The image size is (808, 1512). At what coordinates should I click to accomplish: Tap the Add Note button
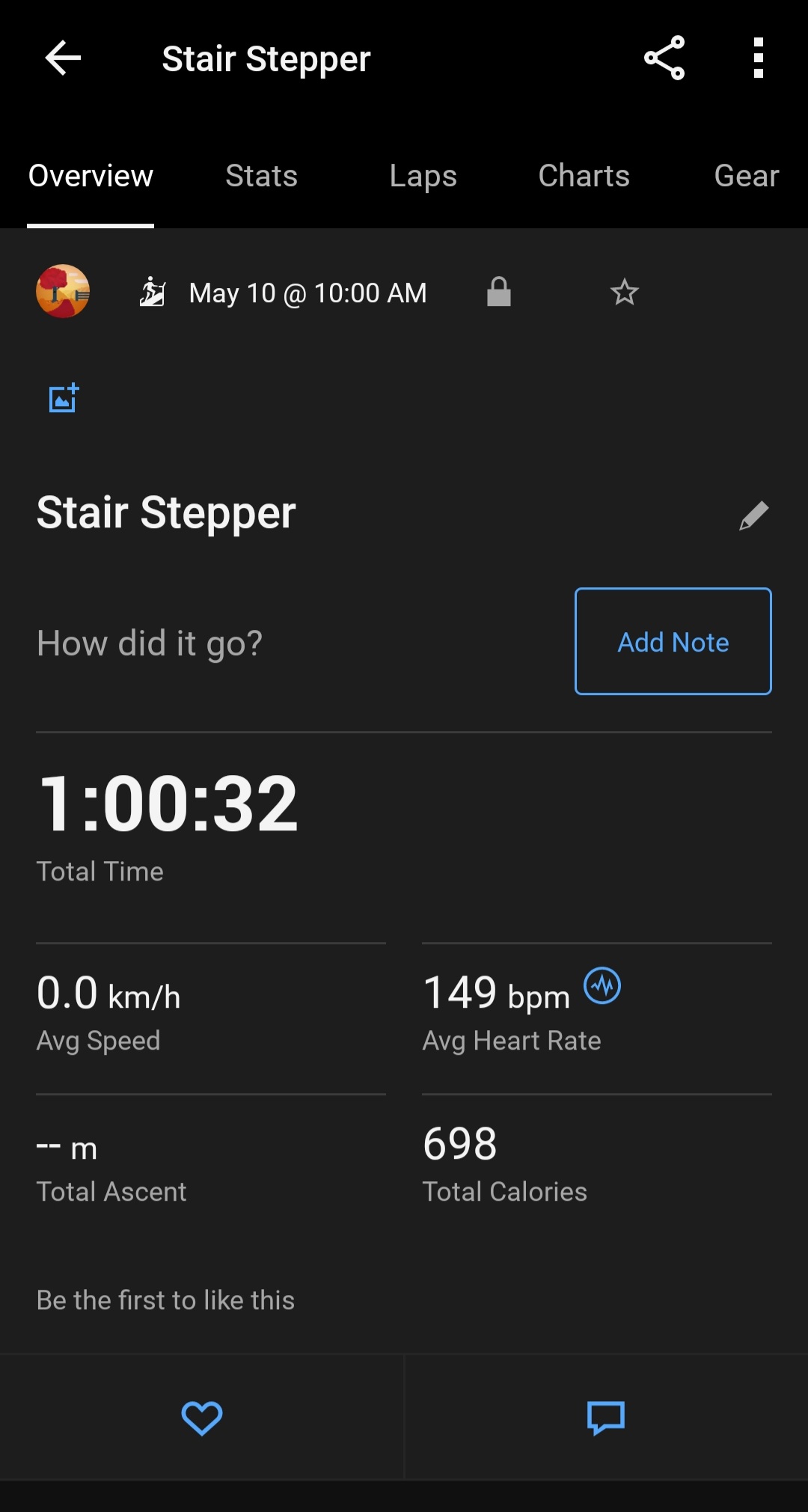click(673, 642)
